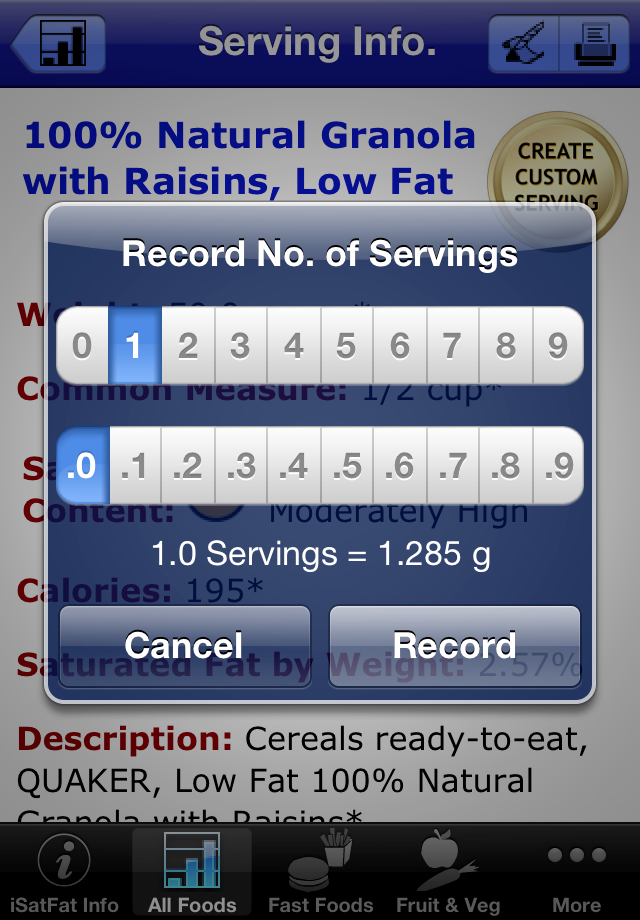Pick .7 in the decimal row
640x920 pixels.
coord(452,466)
